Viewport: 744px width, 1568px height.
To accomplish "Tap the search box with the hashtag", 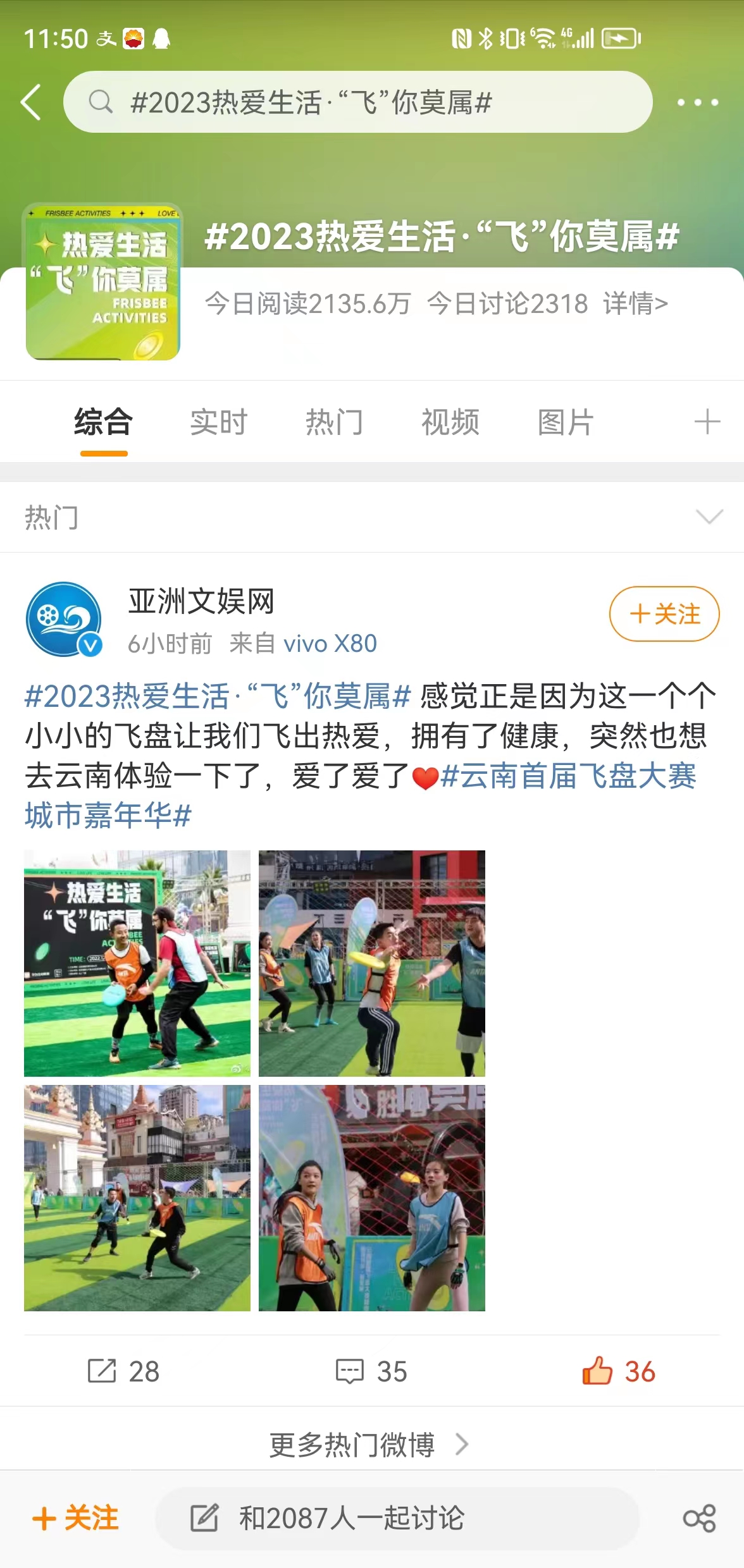I will click(357, 102).
